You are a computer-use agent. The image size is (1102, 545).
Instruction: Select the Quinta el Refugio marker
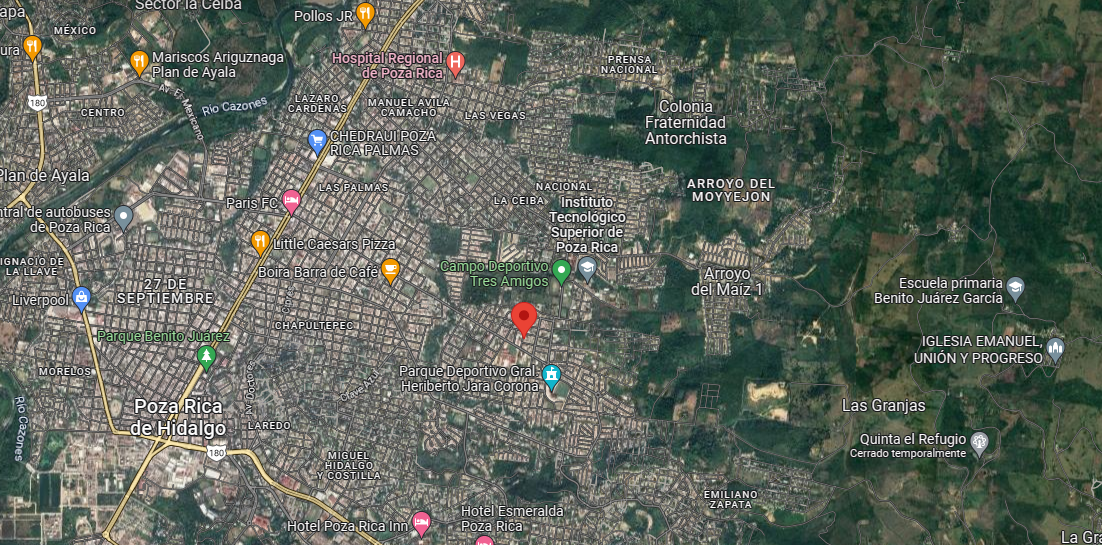(979, 441)
